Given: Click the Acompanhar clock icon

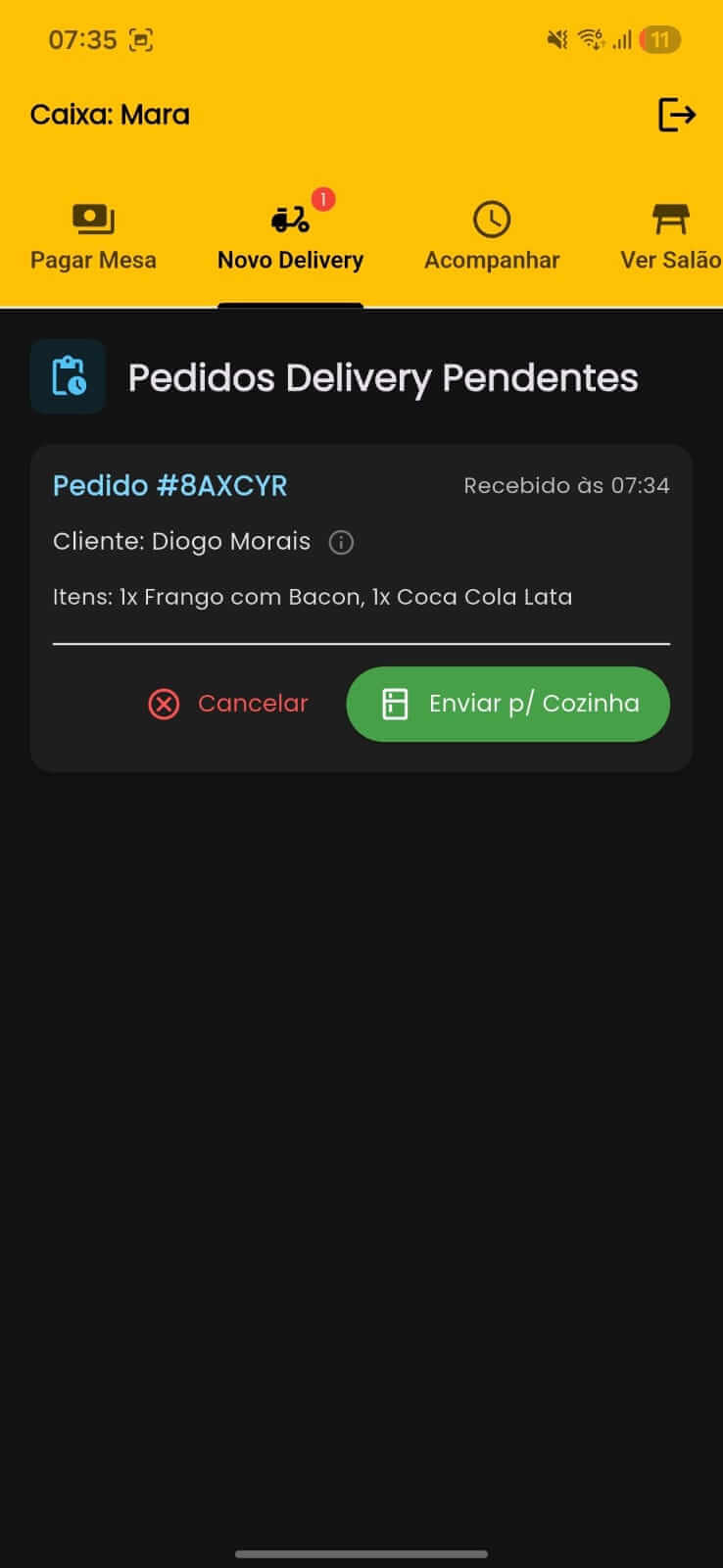Looking at the screenshot, I should click(x=492, y=219).
